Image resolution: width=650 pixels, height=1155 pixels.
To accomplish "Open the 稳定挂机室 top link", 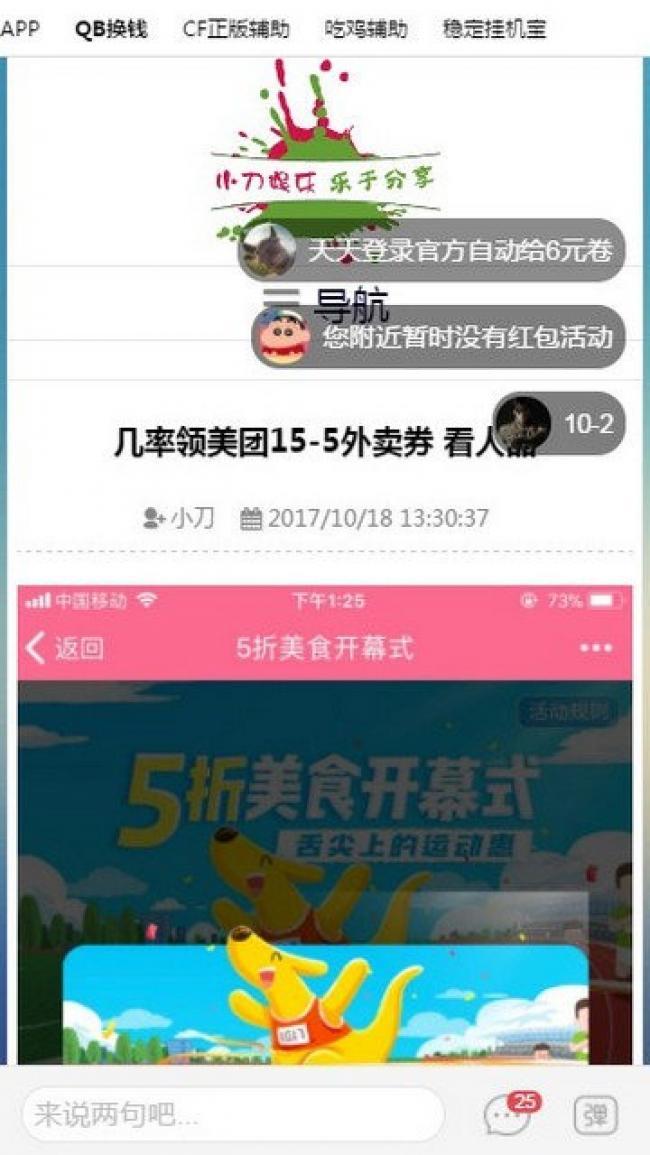I will coord(494,29).
